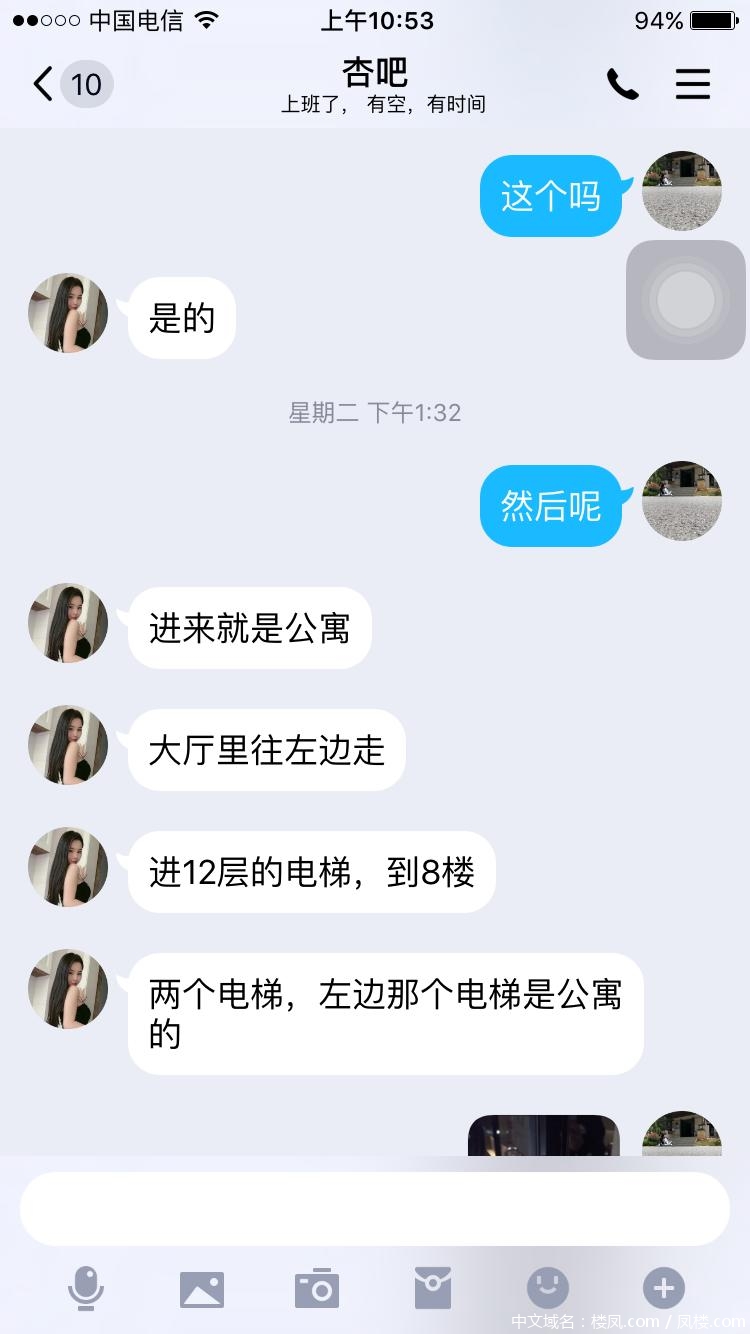Go back to the message list
Viewport: 750px width, 1334px height.
coord(44,84)
